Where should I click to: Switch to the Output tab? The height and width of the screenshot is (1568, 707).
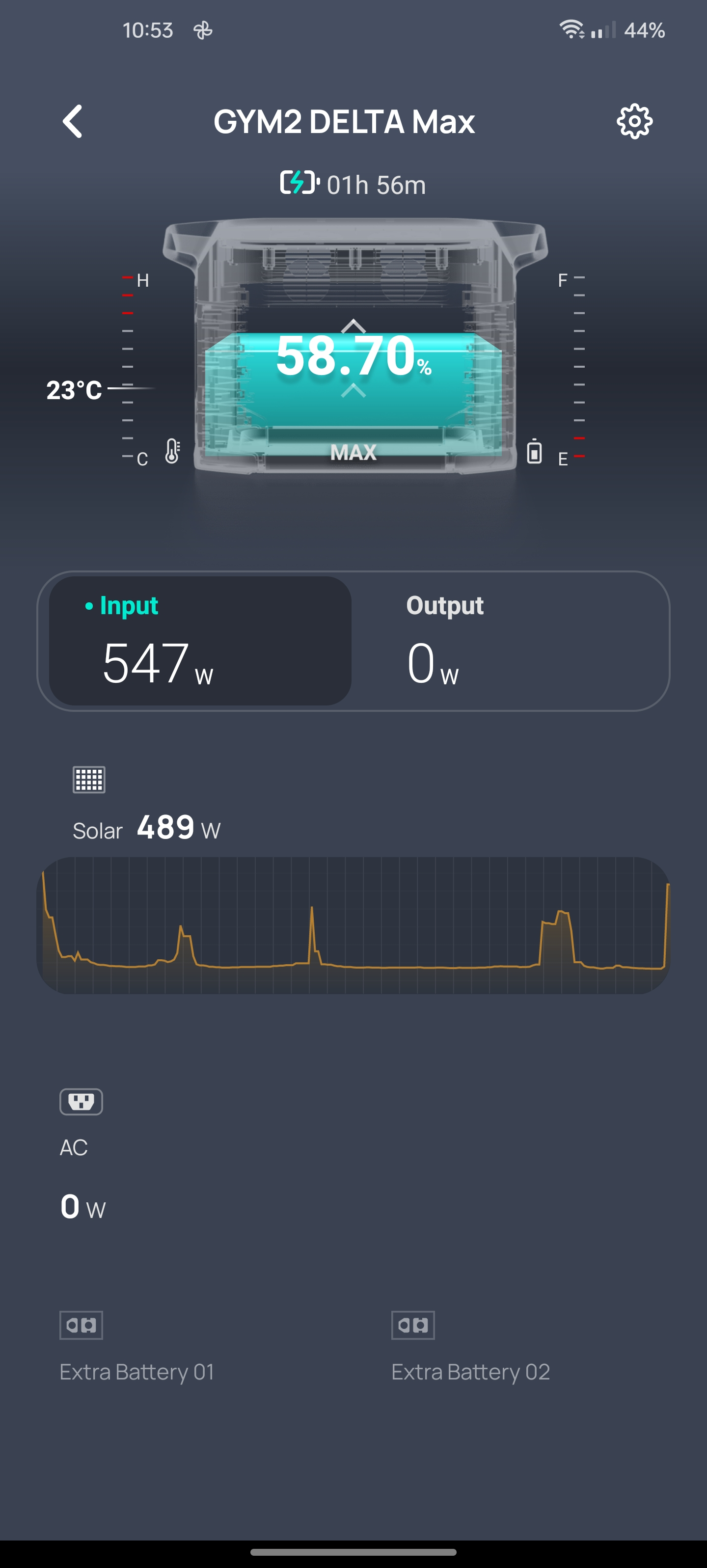pyautogui.click(x=510, y=641)
